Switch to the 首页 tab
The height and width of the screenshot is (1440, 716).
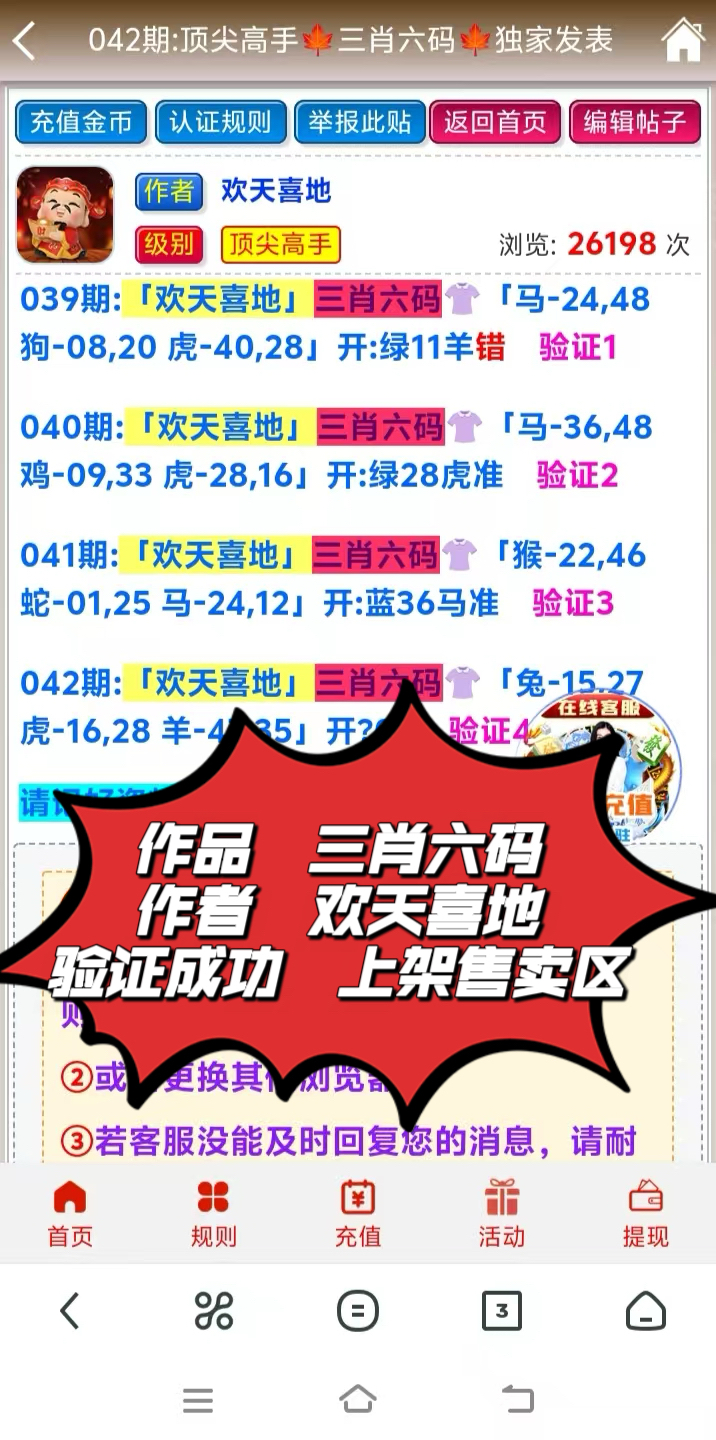[x=70, y=1213]
